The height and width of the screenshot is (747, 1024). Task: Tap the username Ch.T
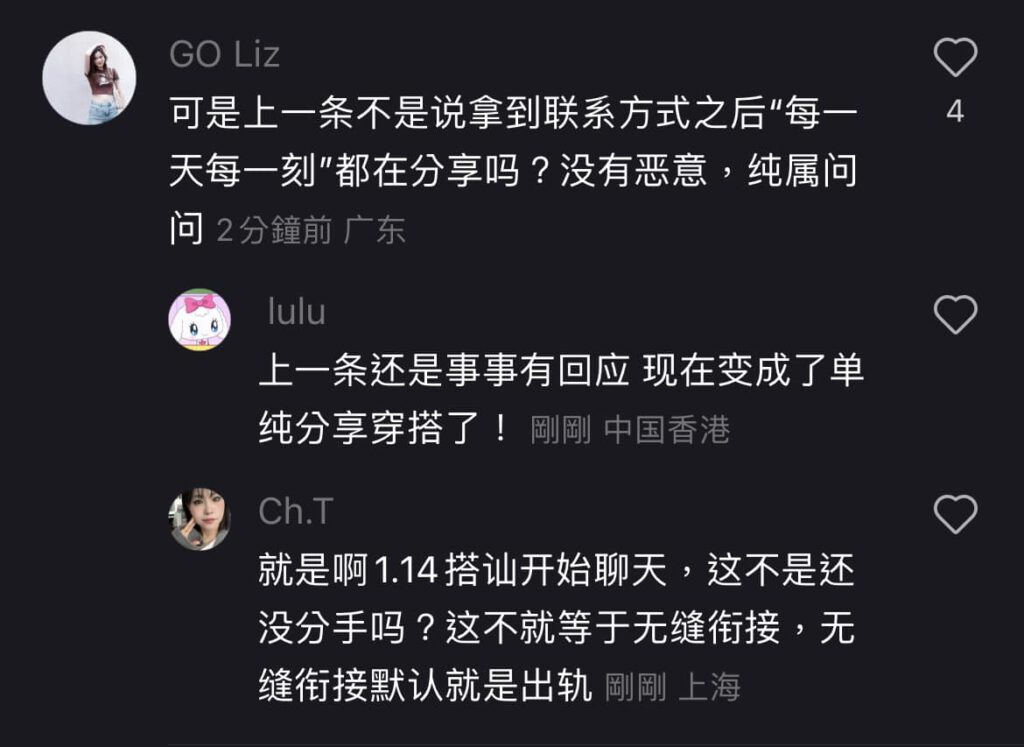coord(295,511)
